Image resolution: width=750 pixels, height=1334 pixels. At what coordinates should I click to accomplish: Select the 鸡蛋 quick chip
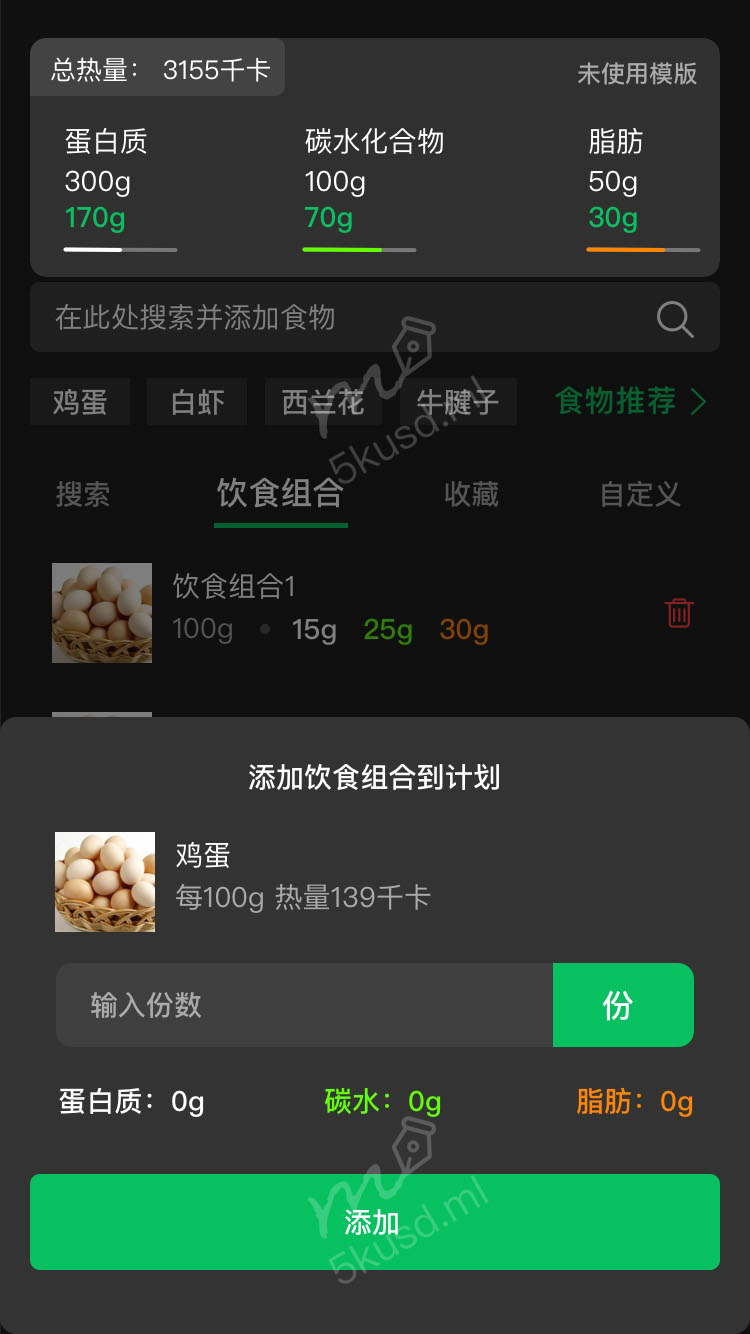click(x=80, y=402)
